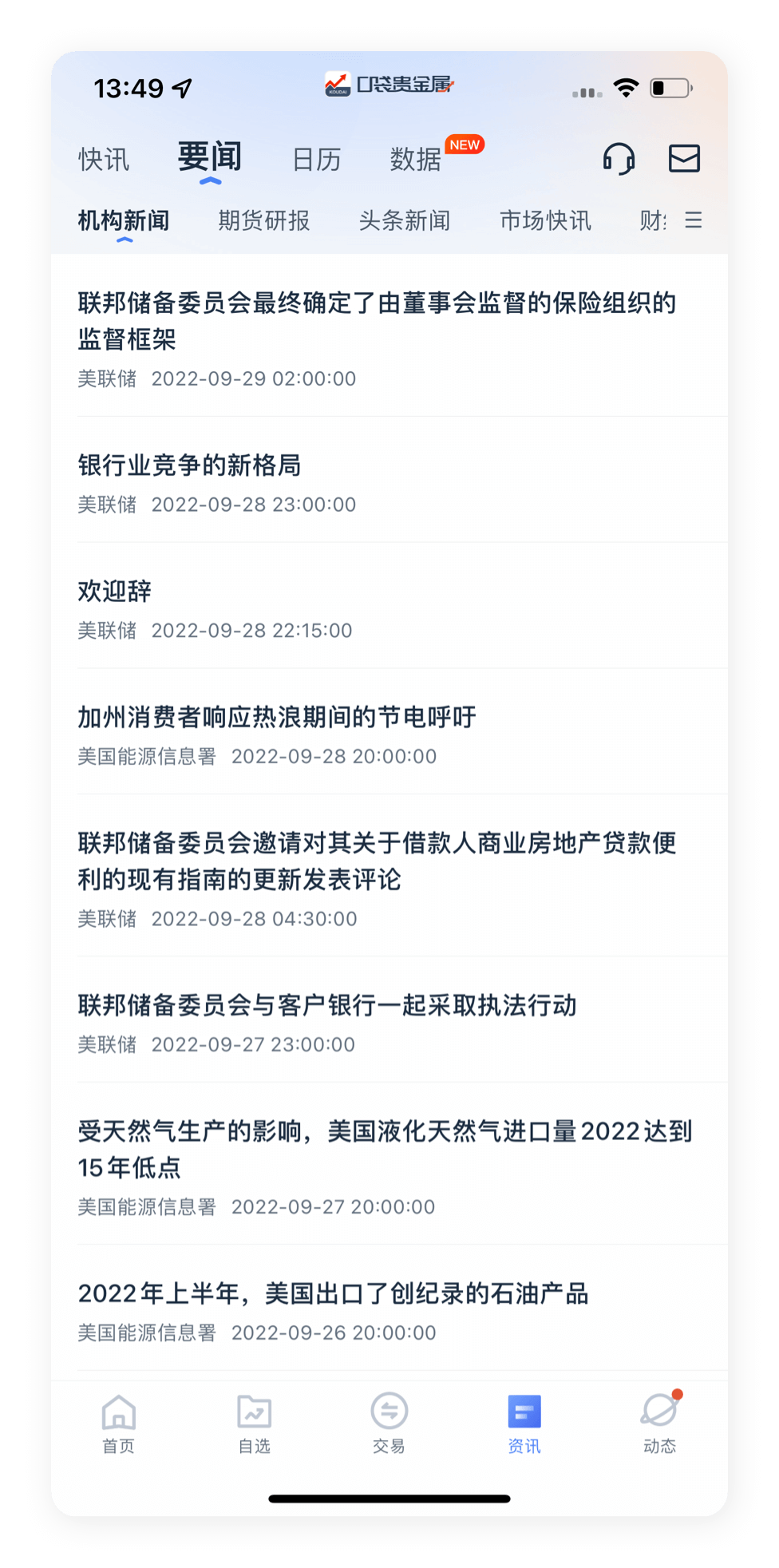Viewport: 779px width, 1568px height.
Task: Open the 欢迎辞 article
Action: coord(115,592)
